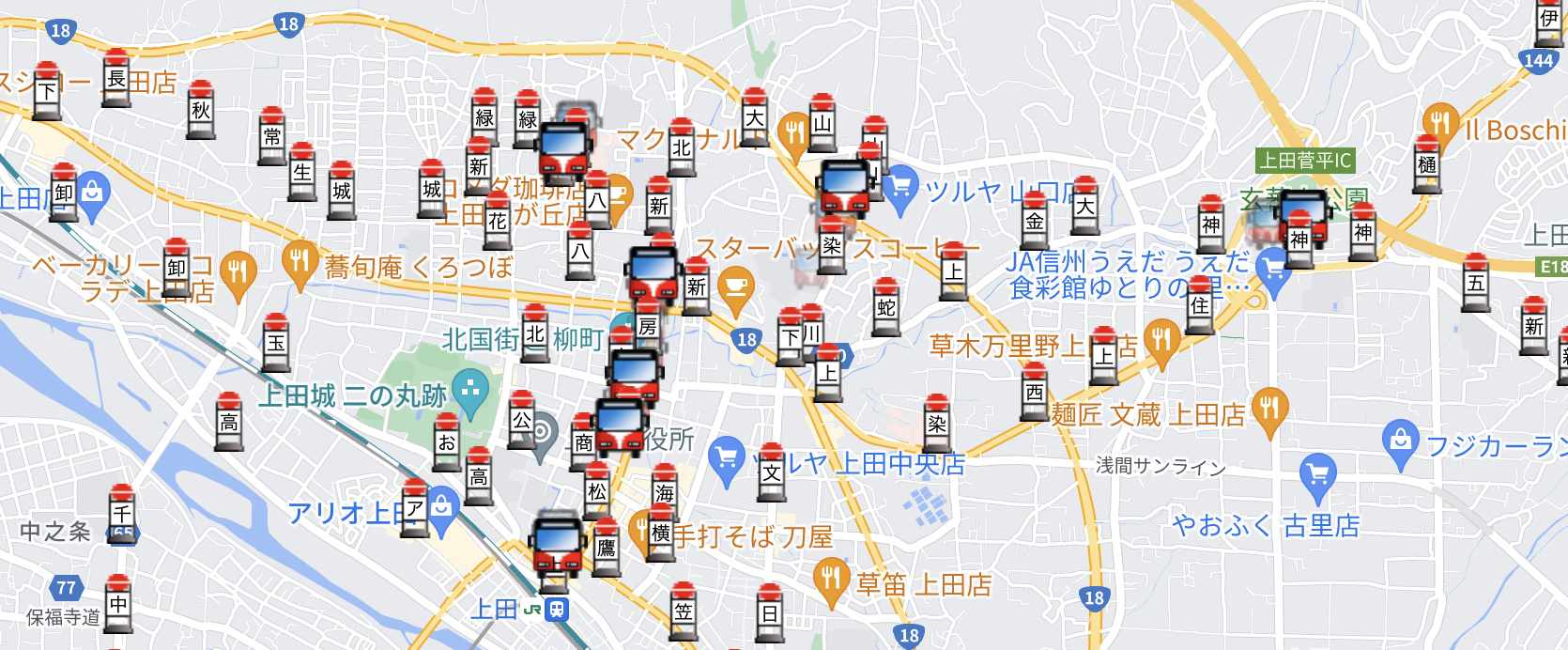The height and width of the screenshot is (650, 1568).
Task: Open the 五 bus stop marker
Action: point(1476,282)
